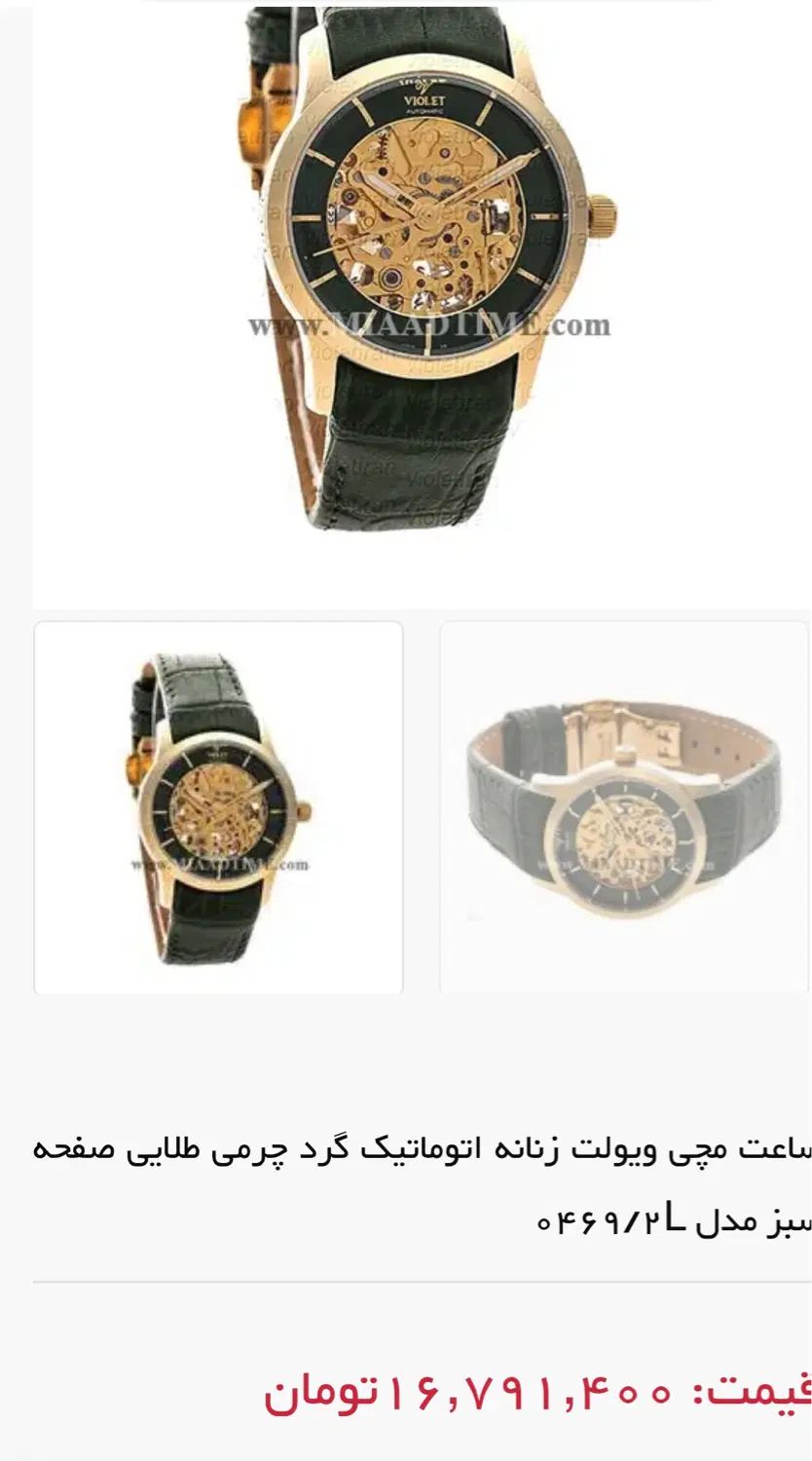Select the front-view watch thumbnail
Screen dimensions: 812x1461
point(219,808)
